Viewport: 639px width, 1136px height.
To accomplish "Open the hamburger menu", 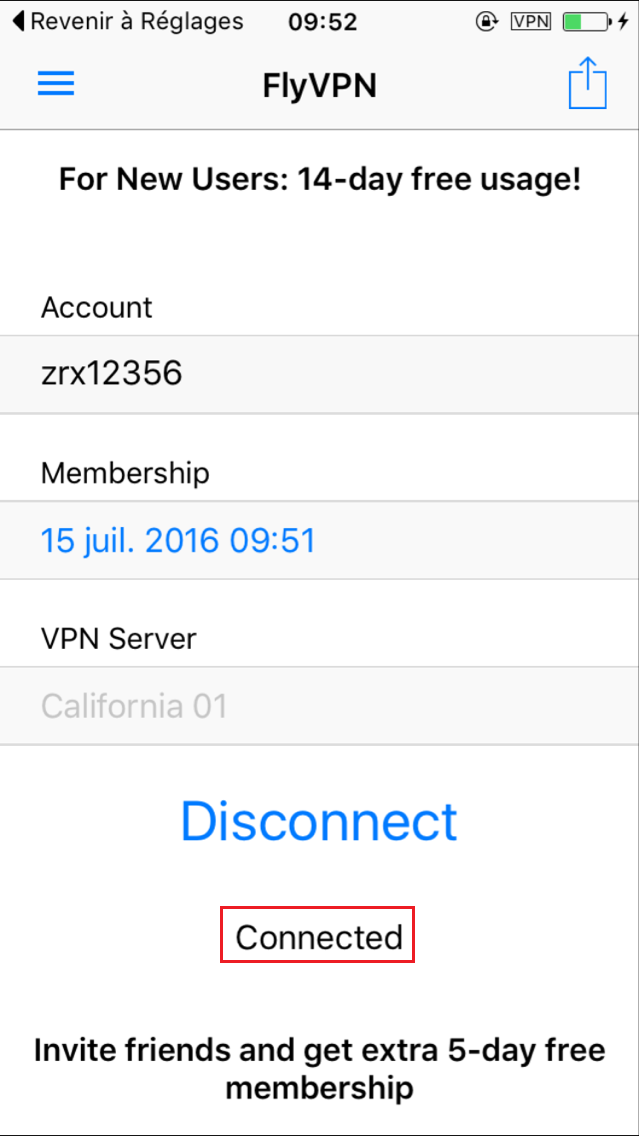I will [x=56, y=85].
